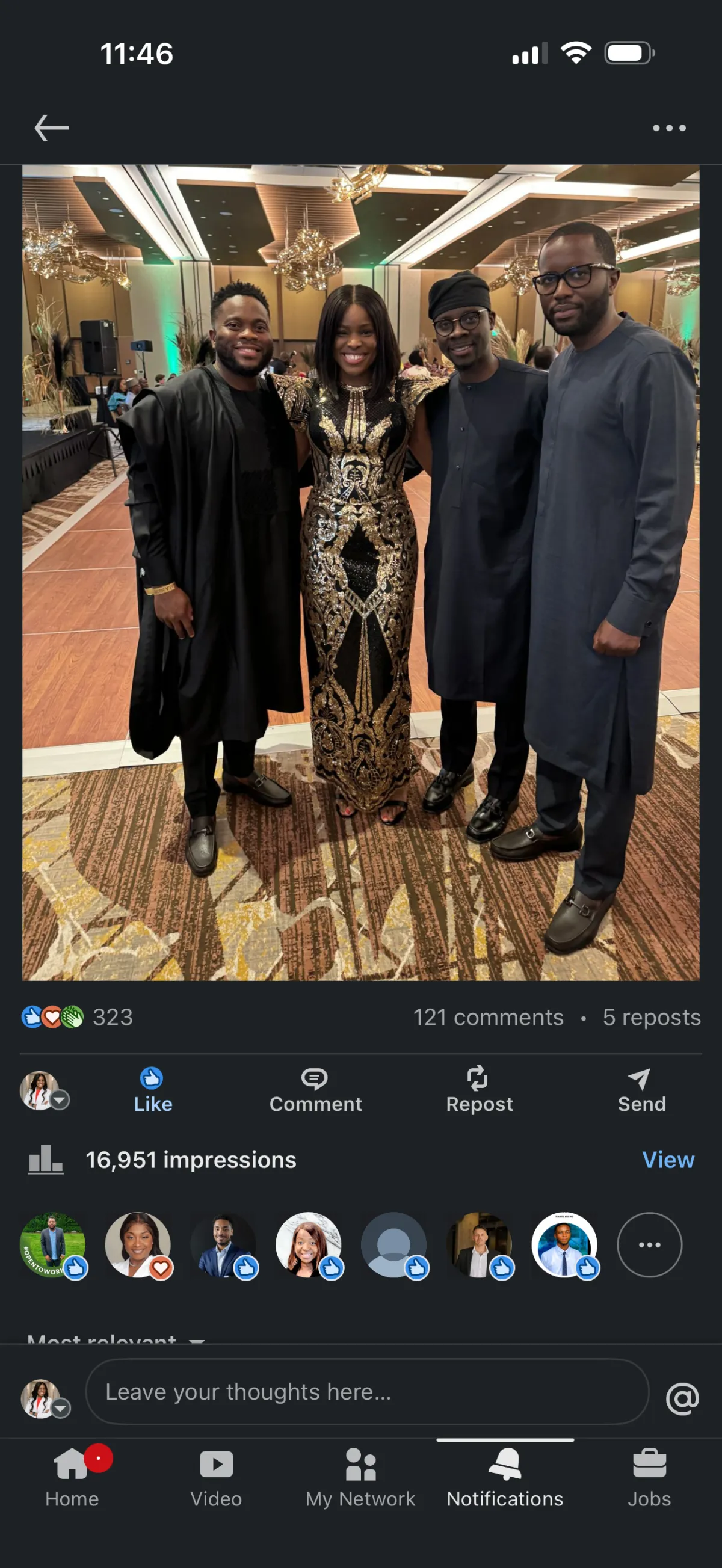The image size is (722, 1568).
Task: Open the Most relevant sort dropdown
Action: click(x=116, y=1336)
